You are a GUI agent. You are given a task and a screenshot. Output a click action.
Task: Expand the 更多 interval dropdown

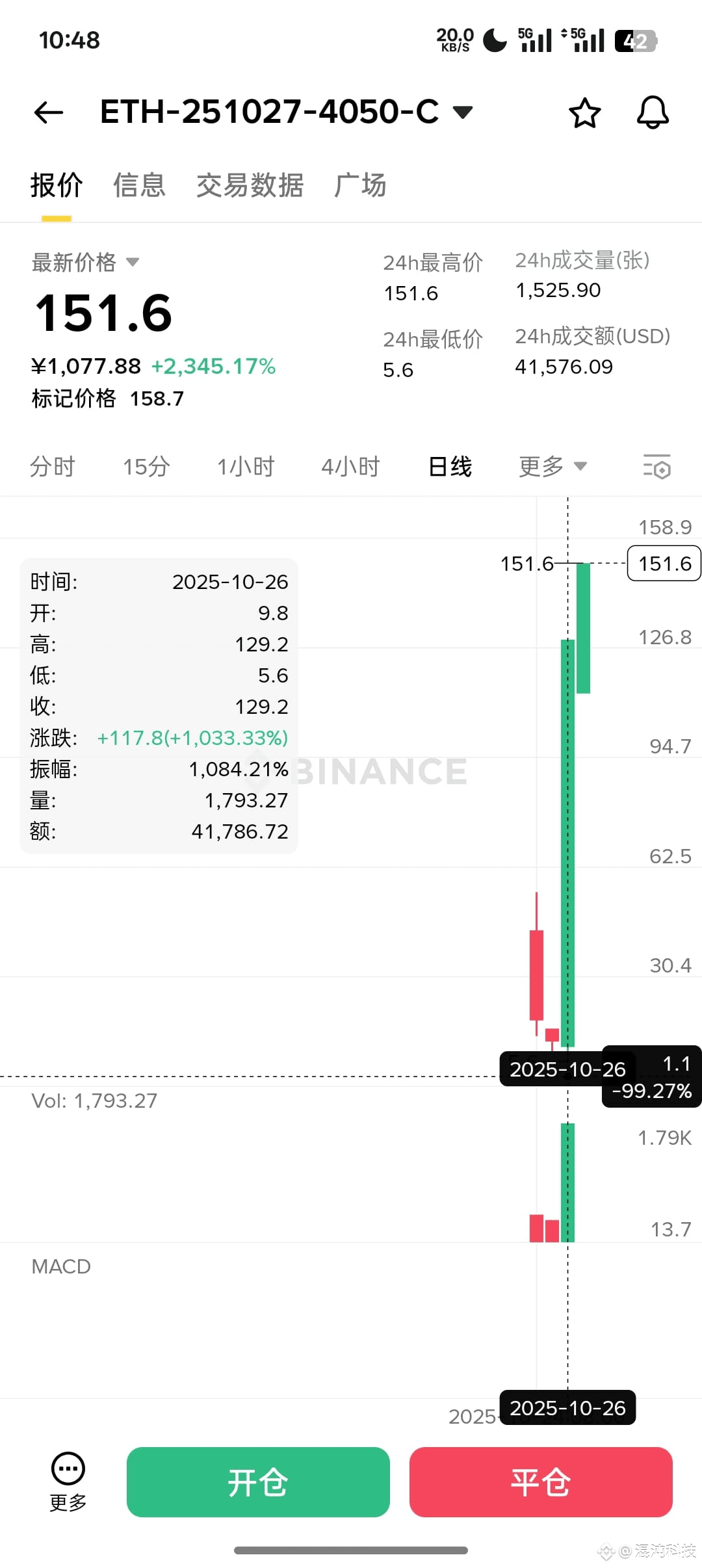tap(552, 466)
